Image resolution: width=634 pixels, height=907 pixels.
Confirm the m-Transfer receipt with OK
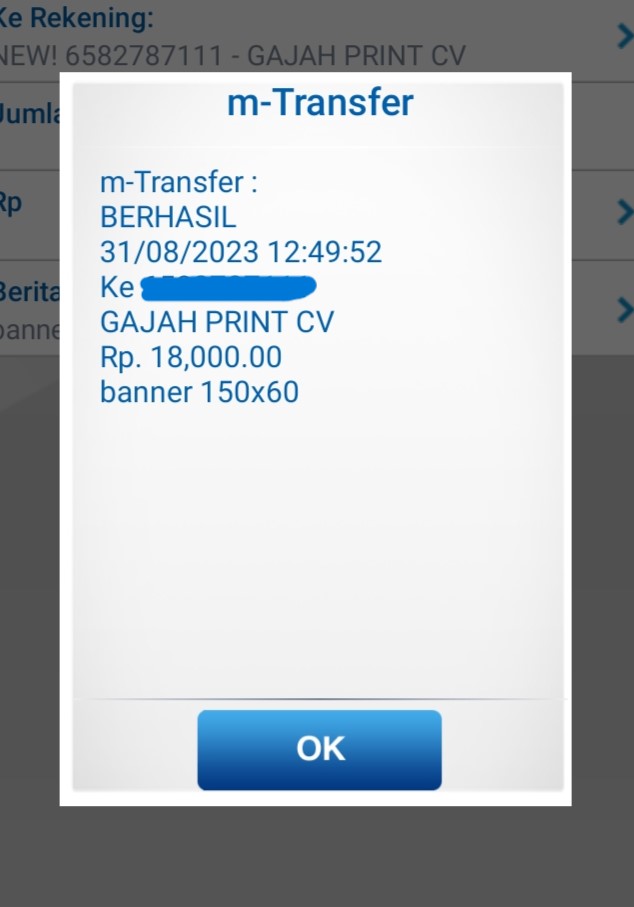coord(319,749)
